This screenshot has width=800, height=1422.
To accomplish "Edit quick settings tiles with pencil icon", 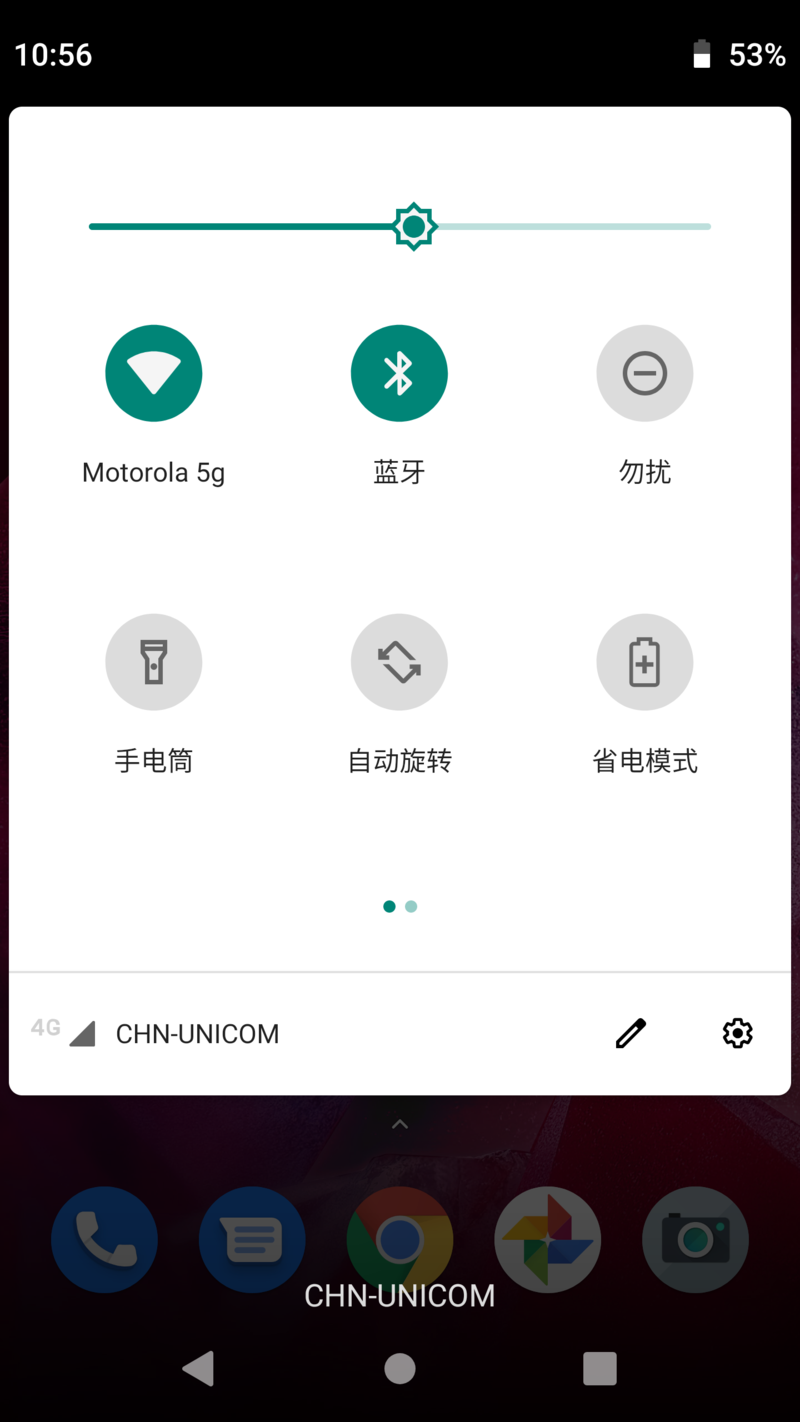I will [631, 1033].
